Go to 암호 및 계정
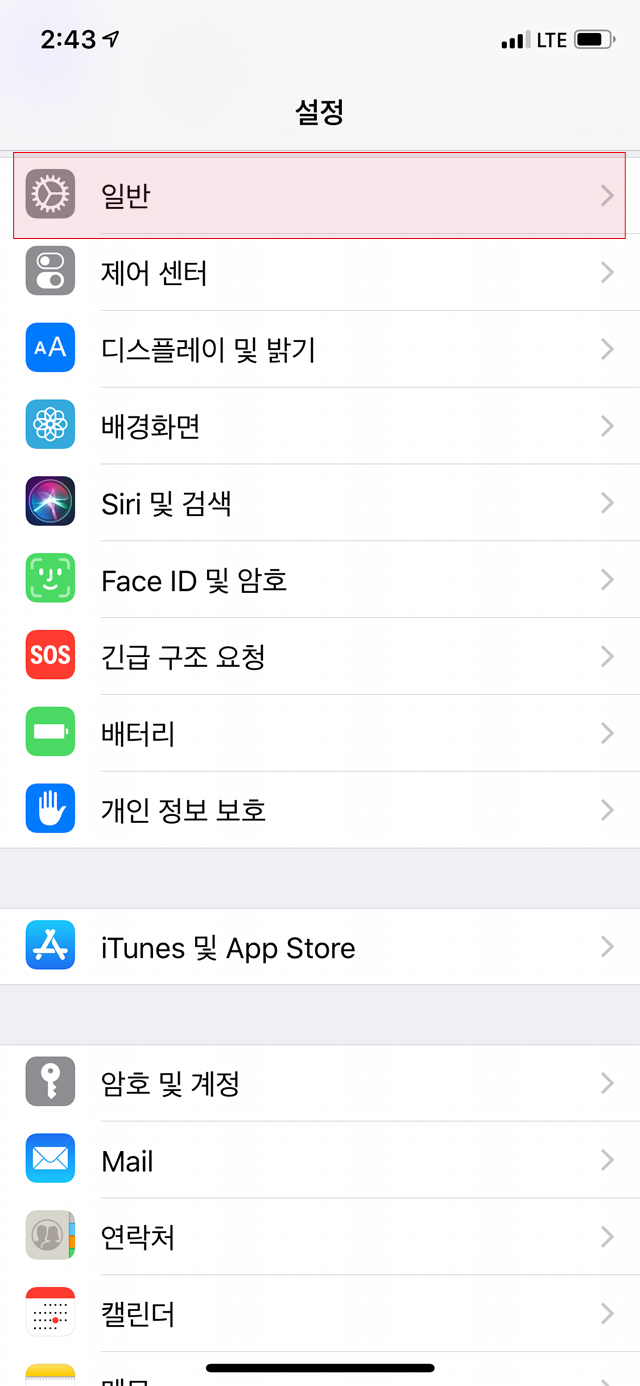The height and width of the screenshot is (1386, 640). pos(320,1083)
